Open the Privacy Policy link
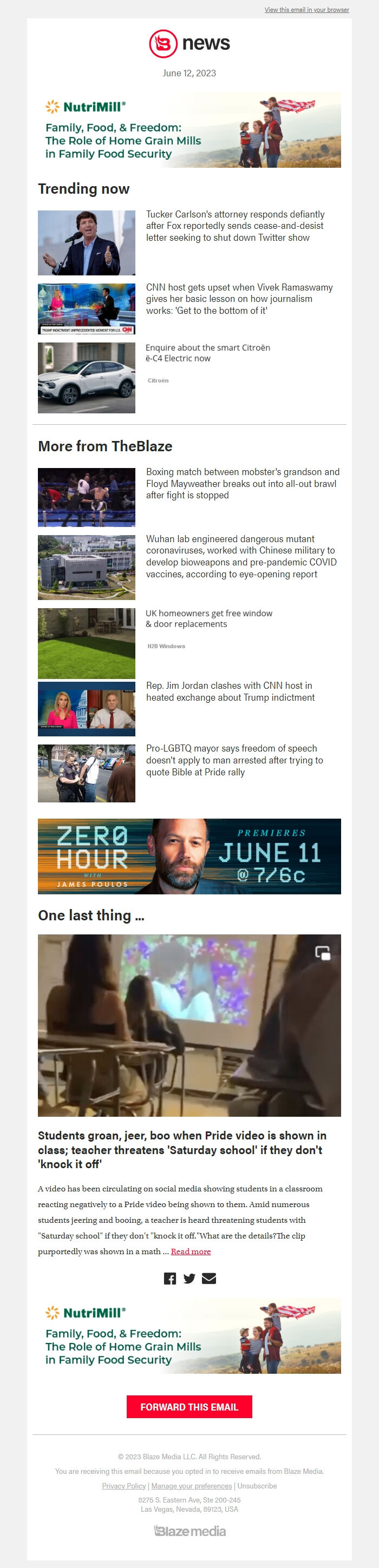The width and height of the screenshot is (379, 1568). (123, 1486)
